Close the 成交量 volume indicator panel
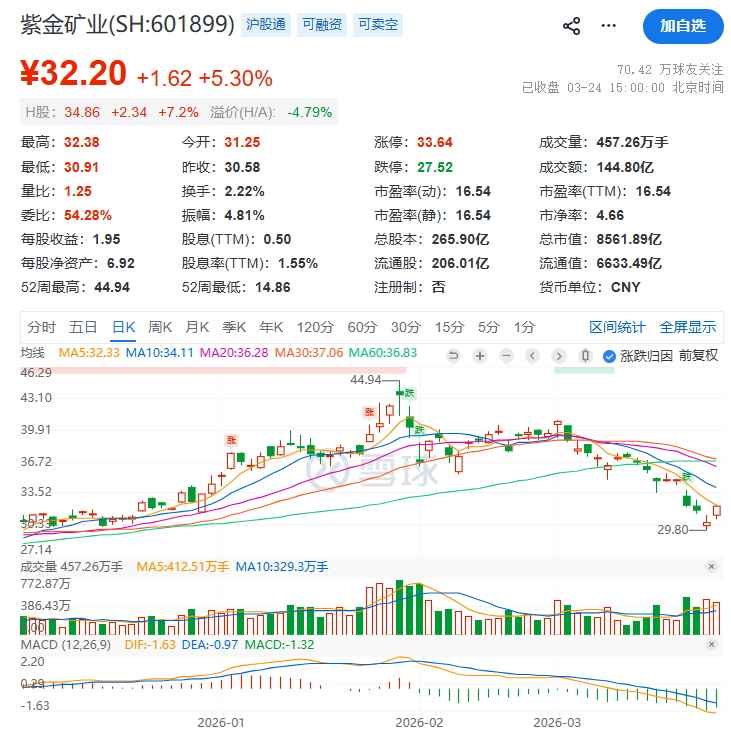 pyautogui.click(x=712, y=566)
